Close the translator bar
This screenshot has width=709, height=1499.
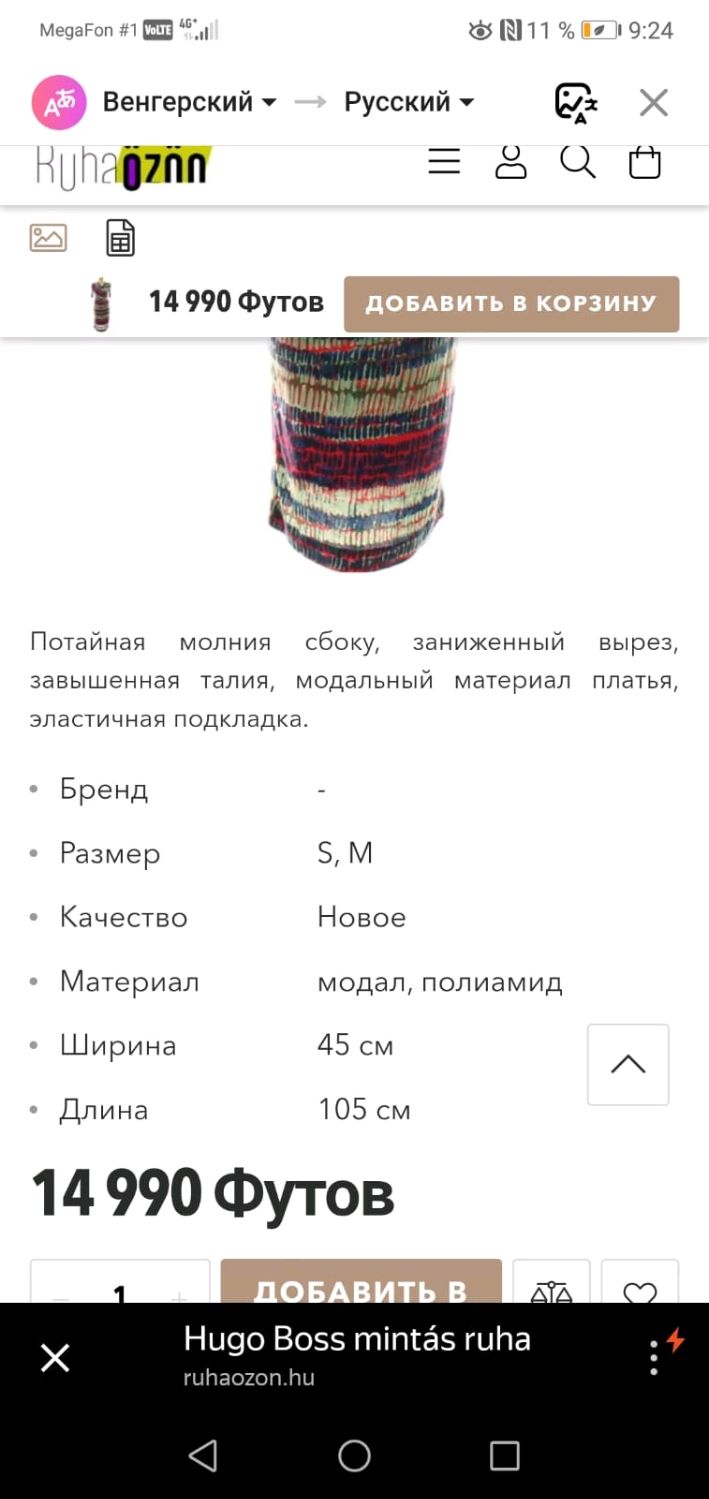tap(654, 102)
